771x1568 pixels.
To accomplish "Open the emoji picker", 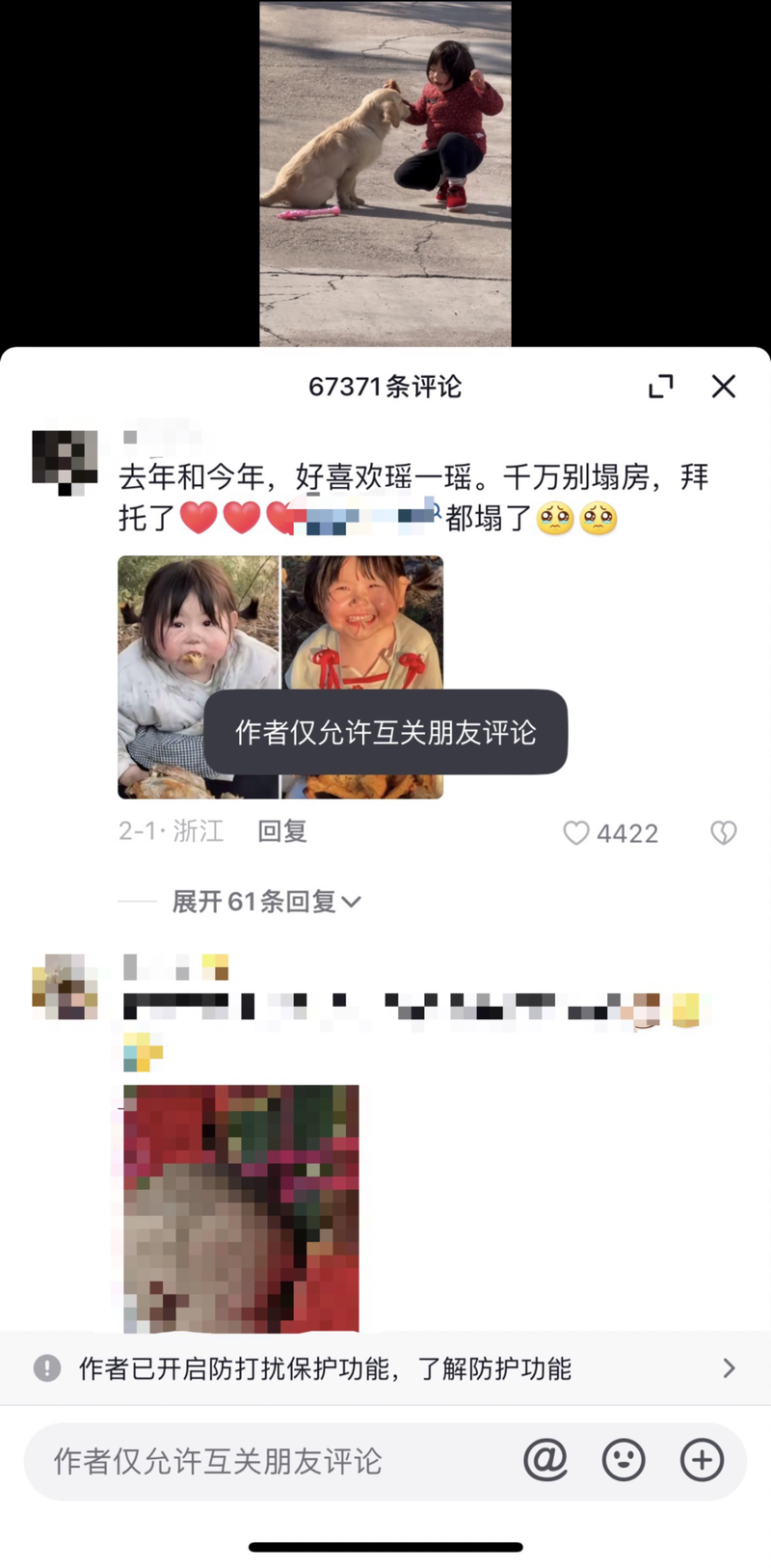I will [624, 1460].
